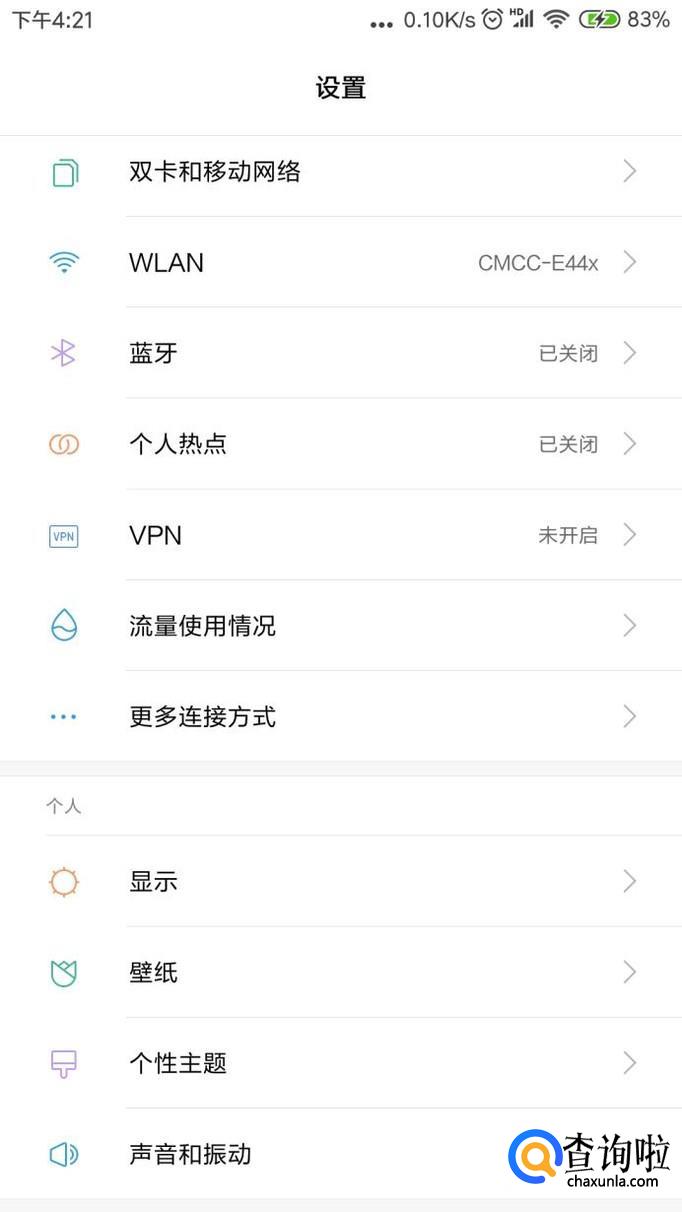Image resolution: width=682 pixels, height=1212 pixels.
Task: View 流量使用情况 data usage
Action: click(202, 626)
